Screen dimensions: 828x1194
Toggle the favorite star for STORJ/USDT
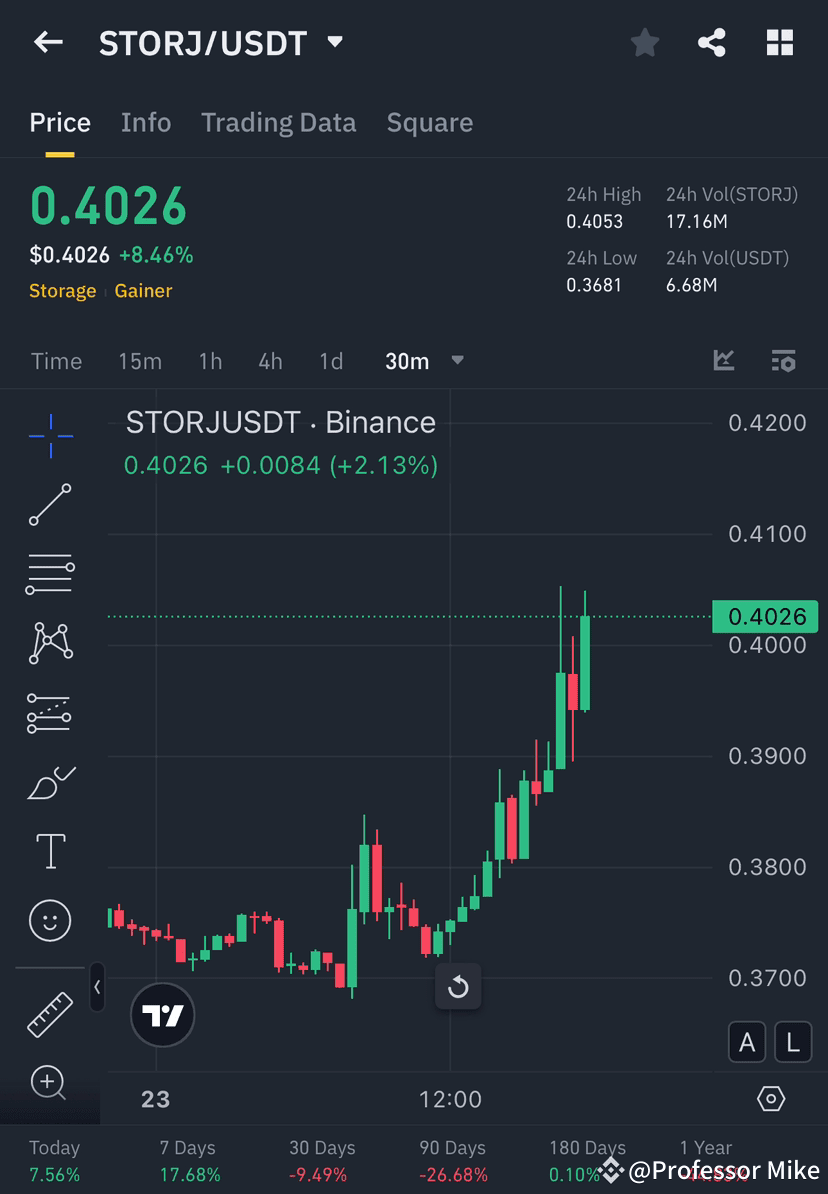644,42
